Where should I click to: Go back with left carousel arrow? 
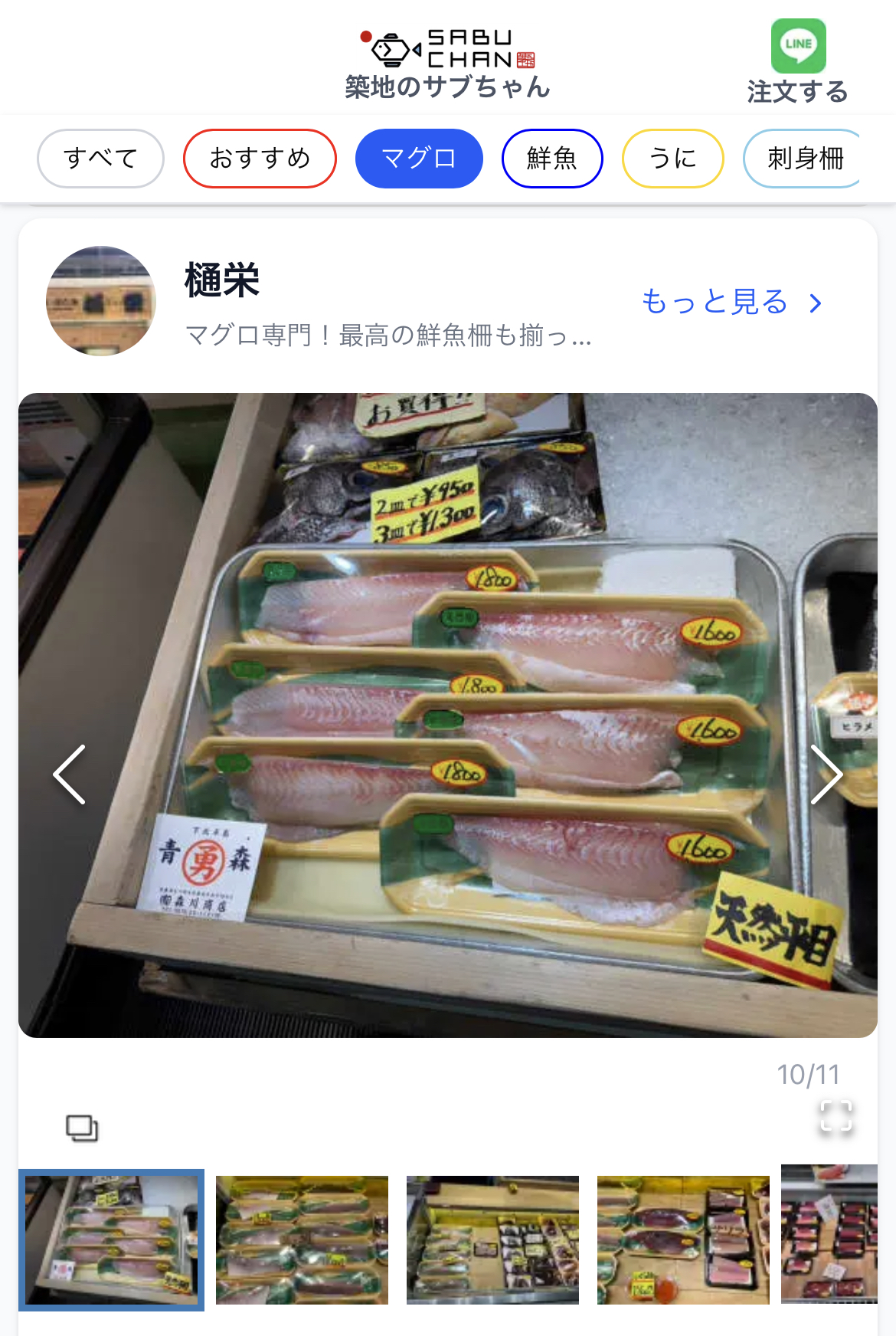(69, 775)
